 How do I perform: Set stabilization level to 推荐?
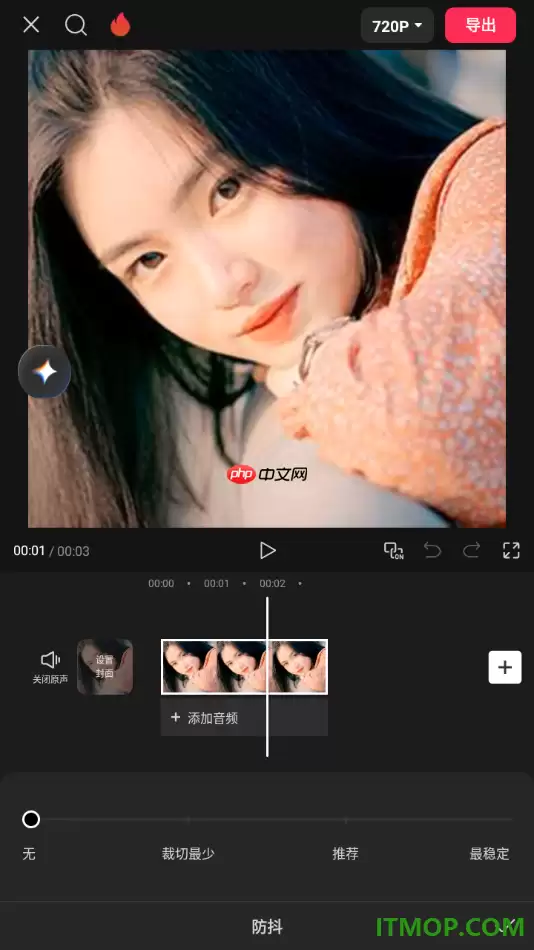[x=345, y=854]
